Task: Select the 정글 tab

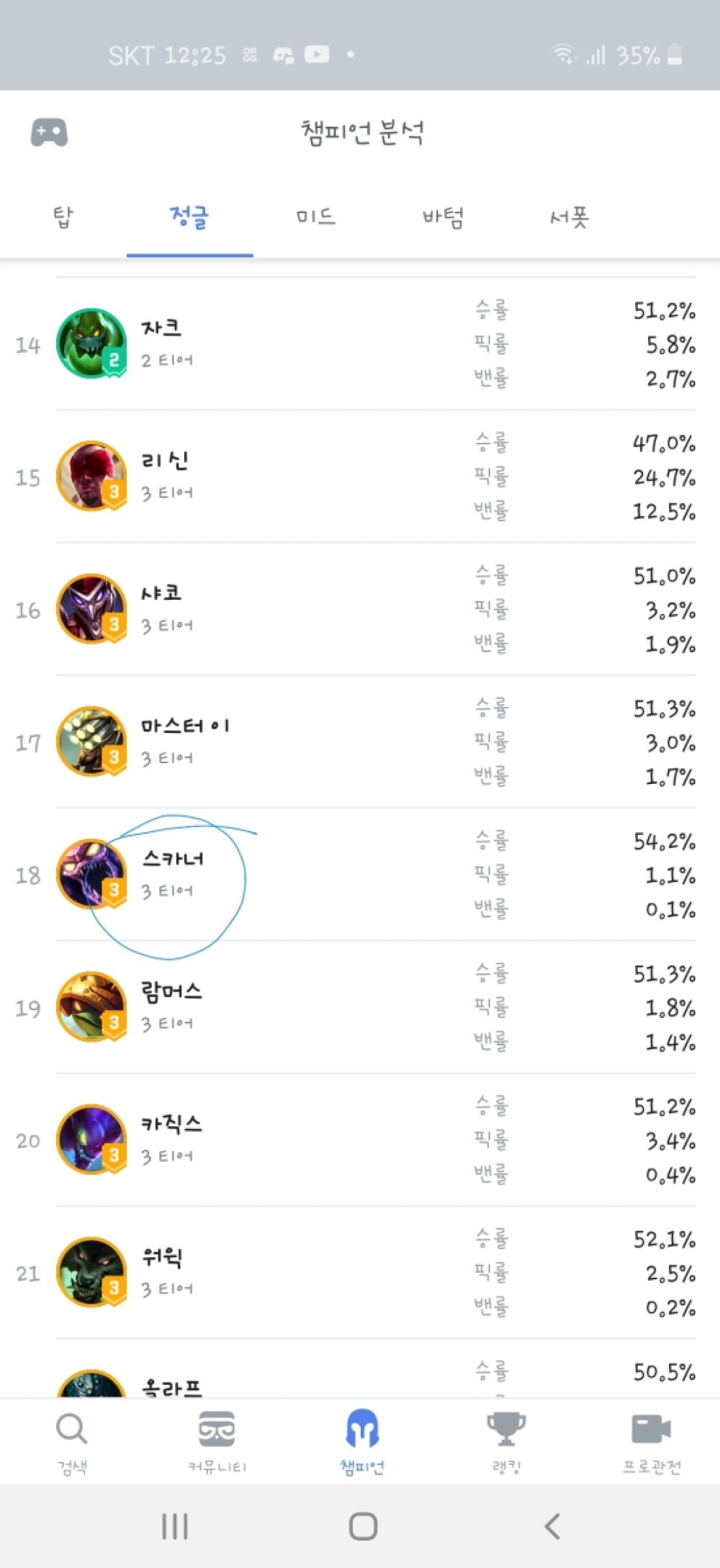Action: [x=189, y=217]
